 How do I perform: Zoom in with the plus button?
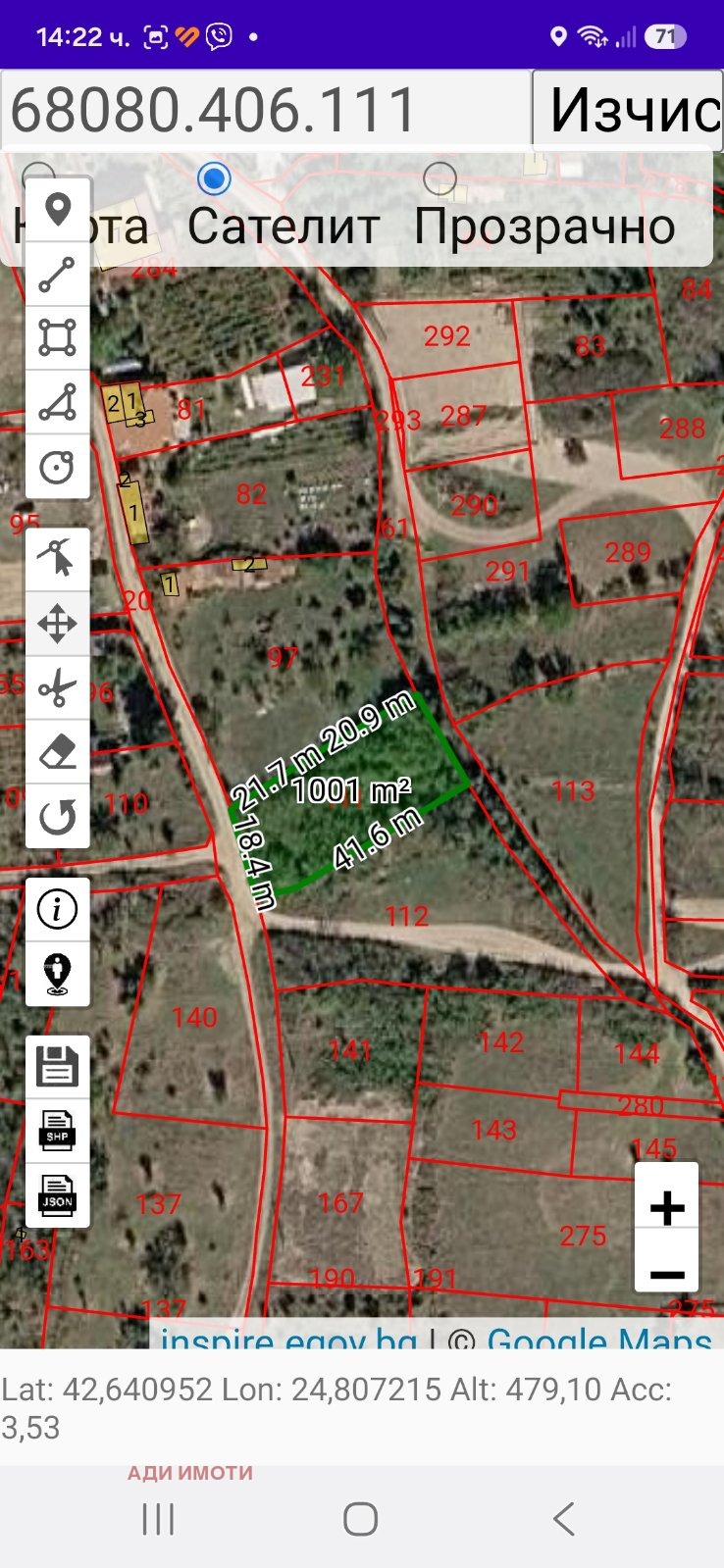pos(667,1207)
